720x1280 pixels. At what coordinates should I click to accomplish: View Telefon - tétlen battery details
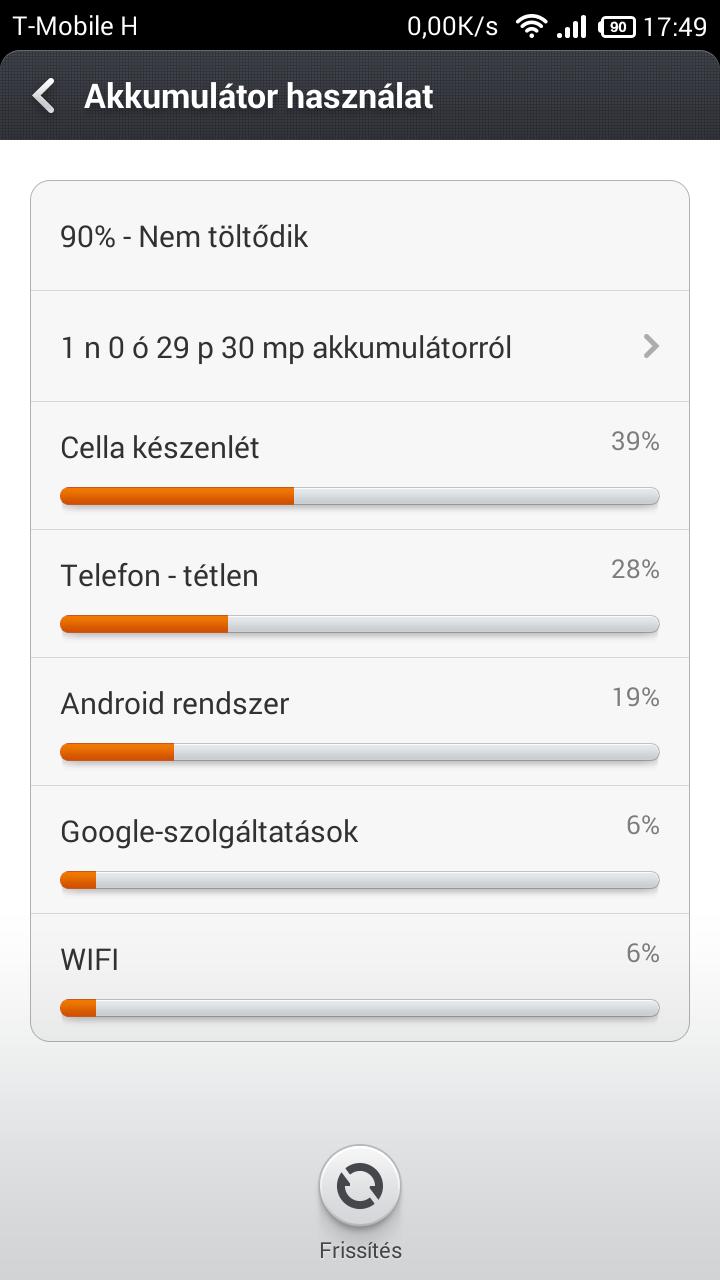(x=360, y=593)
